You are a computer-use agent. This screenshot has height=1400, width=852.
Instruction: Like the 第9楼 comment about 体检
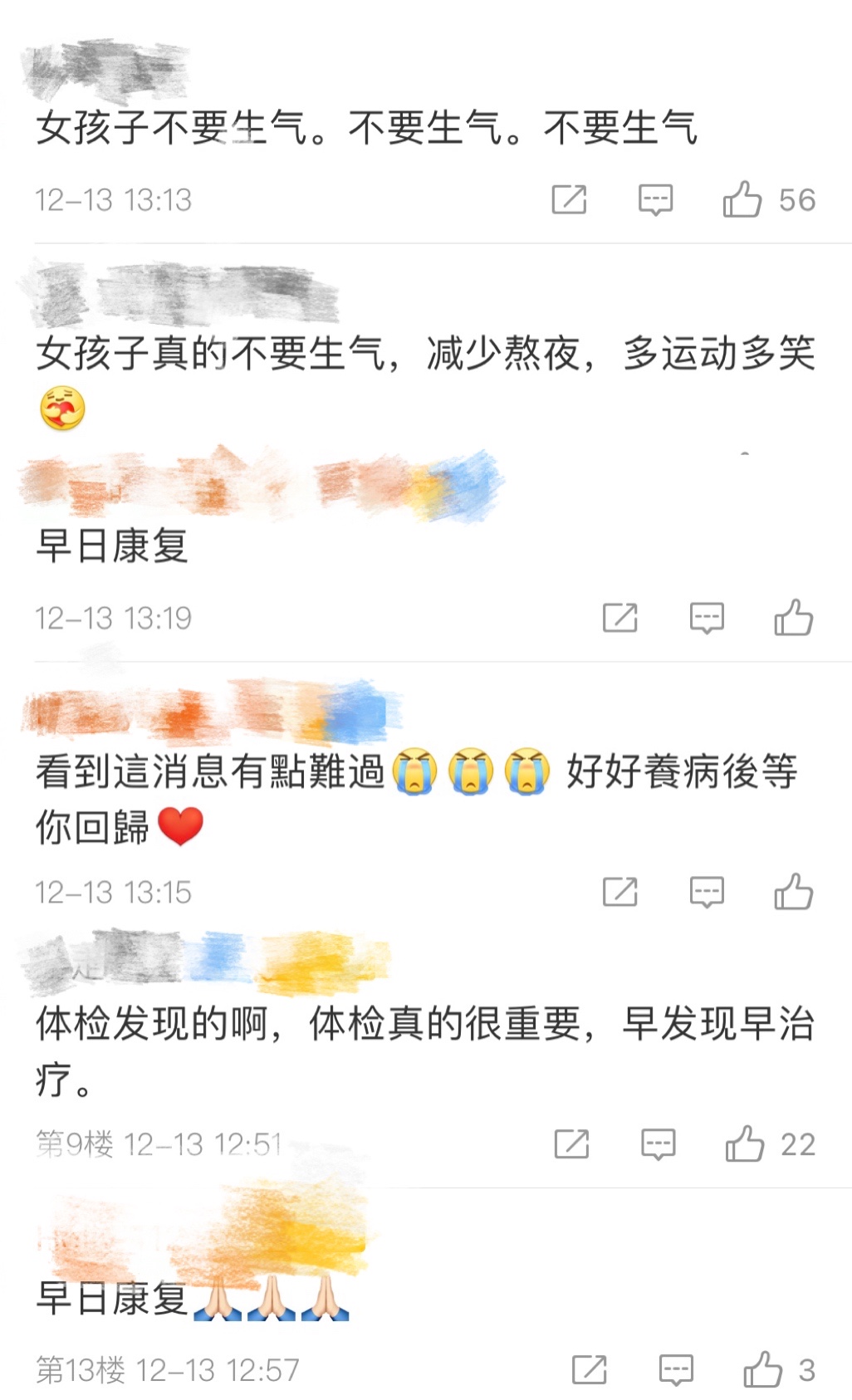tap(745, 1144)
